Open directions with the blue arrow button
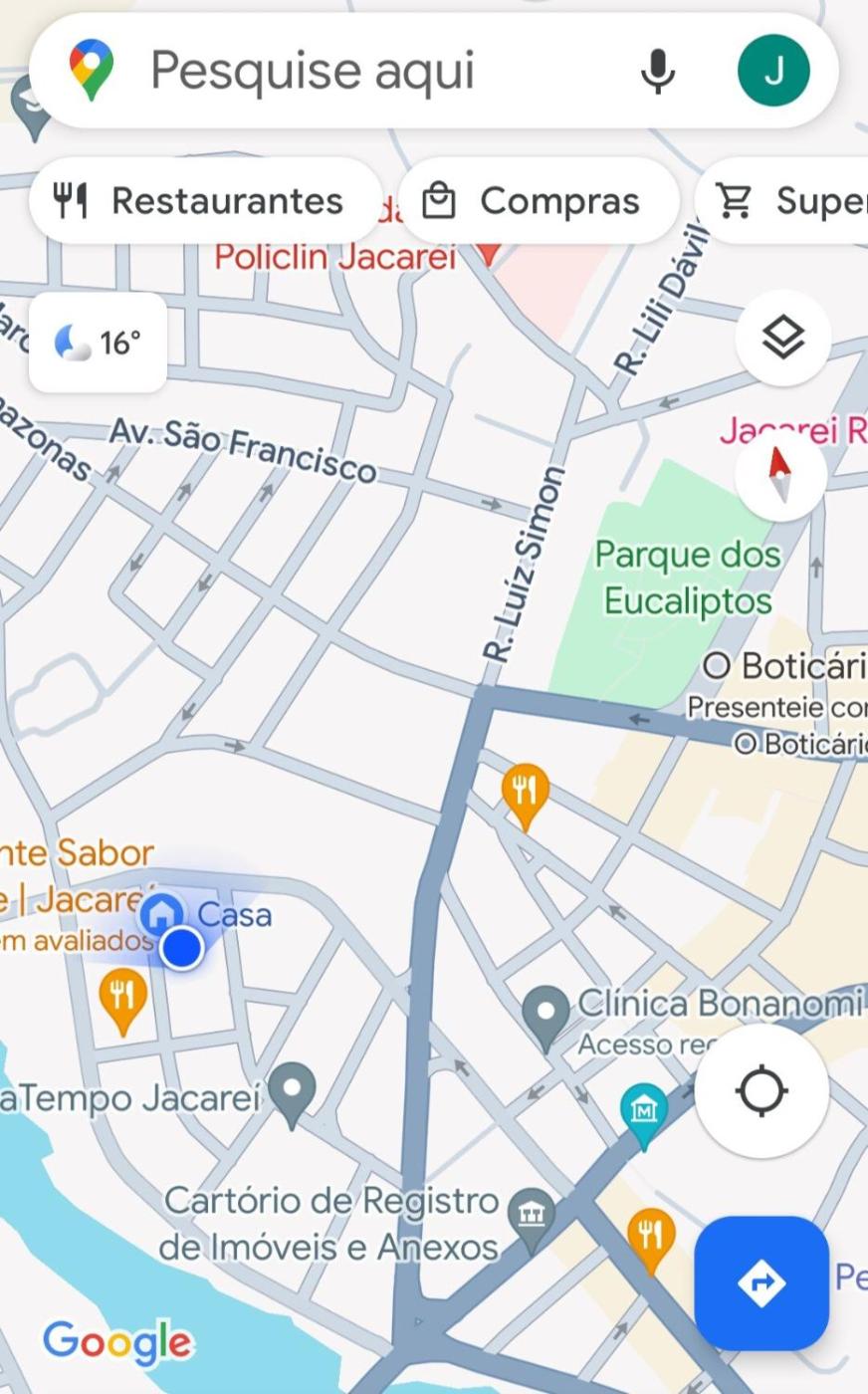The width and height of the screenshot is (868, 1394). click(x=761, y=1282)
